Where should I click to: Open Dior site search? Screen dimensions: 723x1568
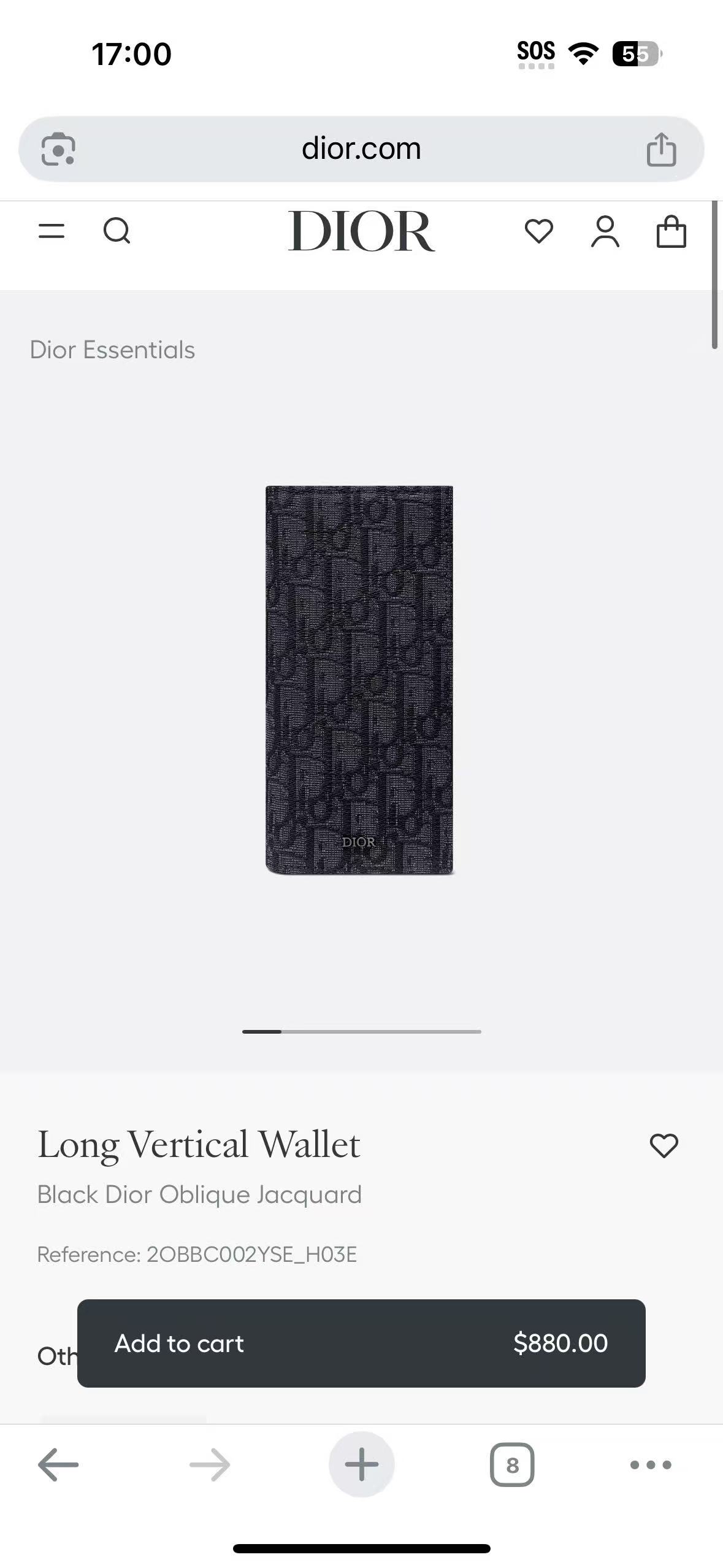coord(117,231)
